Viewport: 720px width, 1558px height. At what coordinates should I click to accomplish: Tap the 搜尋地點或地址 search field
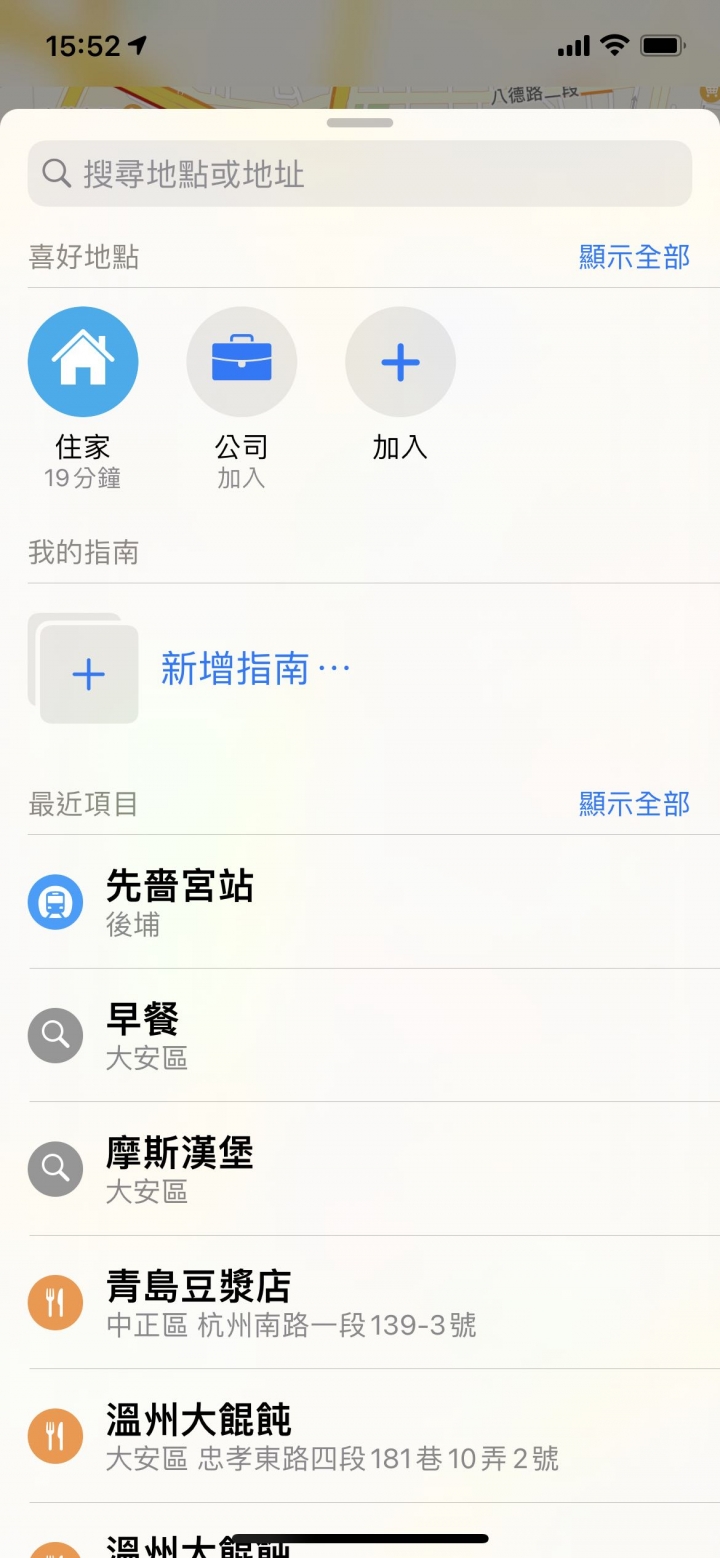coord(360,174)
